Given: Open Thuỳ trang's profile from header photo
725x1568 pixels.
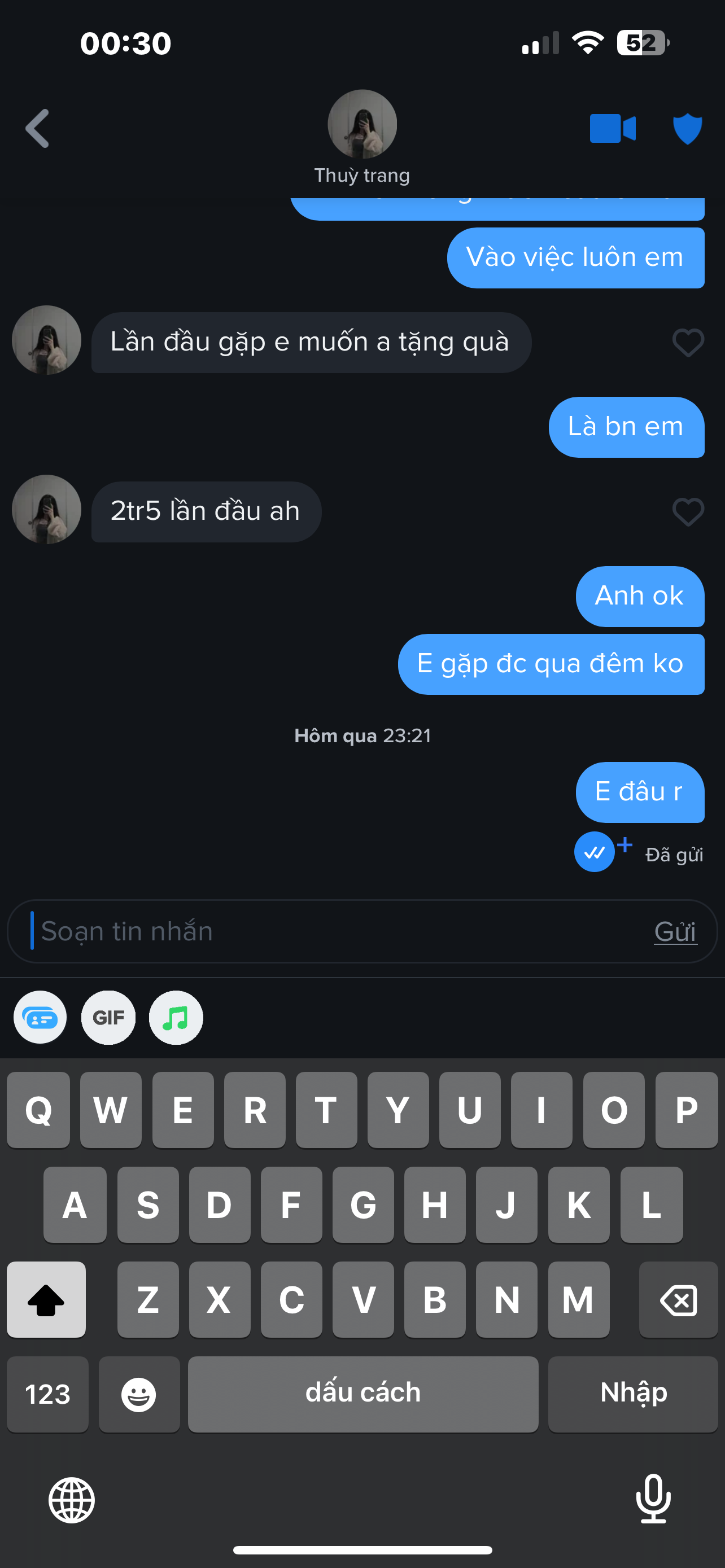Looking at the screenshot, I should tap(362, 125).
